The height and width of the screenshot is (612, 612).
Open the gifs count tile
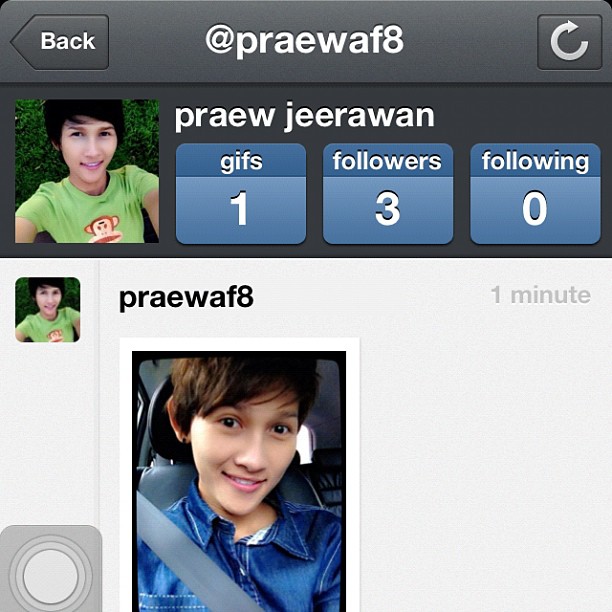pos(240,194)
